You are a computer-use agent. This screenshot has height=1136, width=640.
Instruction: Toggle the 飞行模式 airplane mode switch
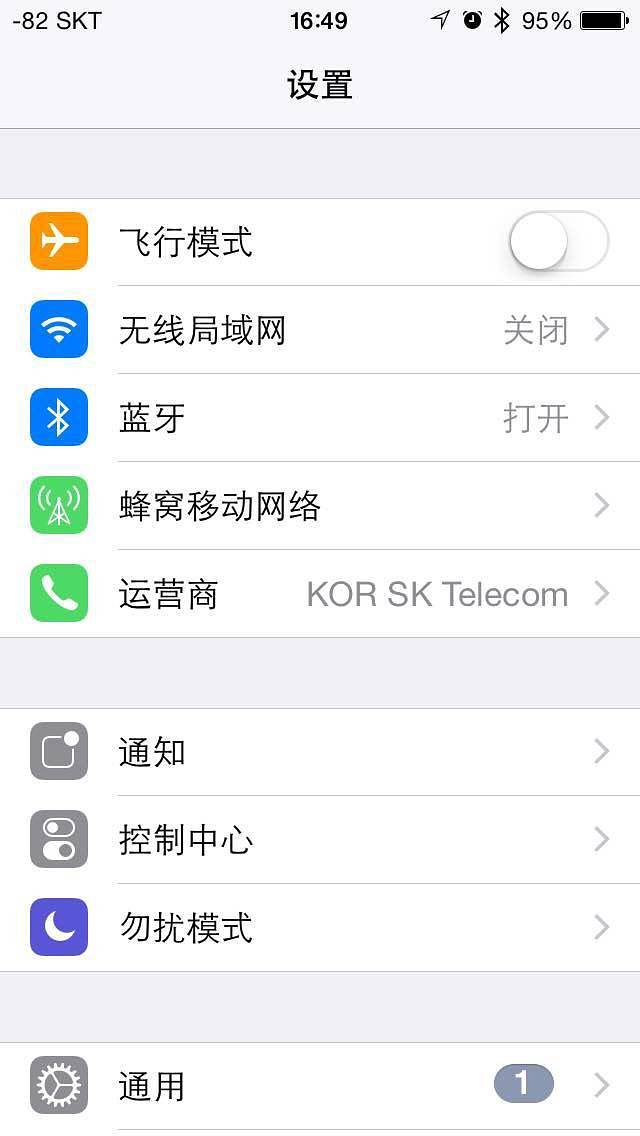(558, 242)
